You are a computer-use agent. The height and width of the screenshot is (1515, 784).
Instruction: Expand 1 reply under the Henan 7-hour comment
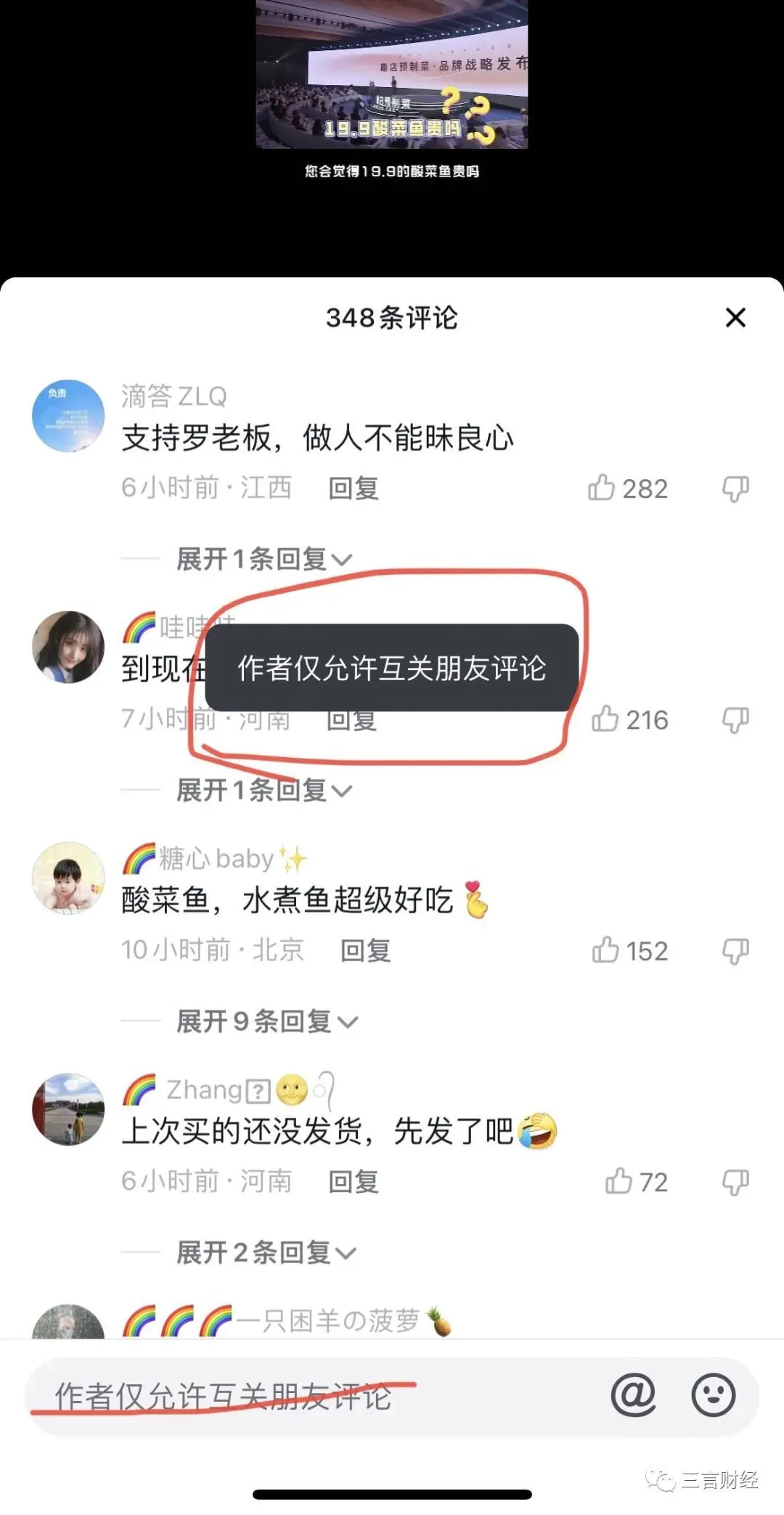point(264,790)
